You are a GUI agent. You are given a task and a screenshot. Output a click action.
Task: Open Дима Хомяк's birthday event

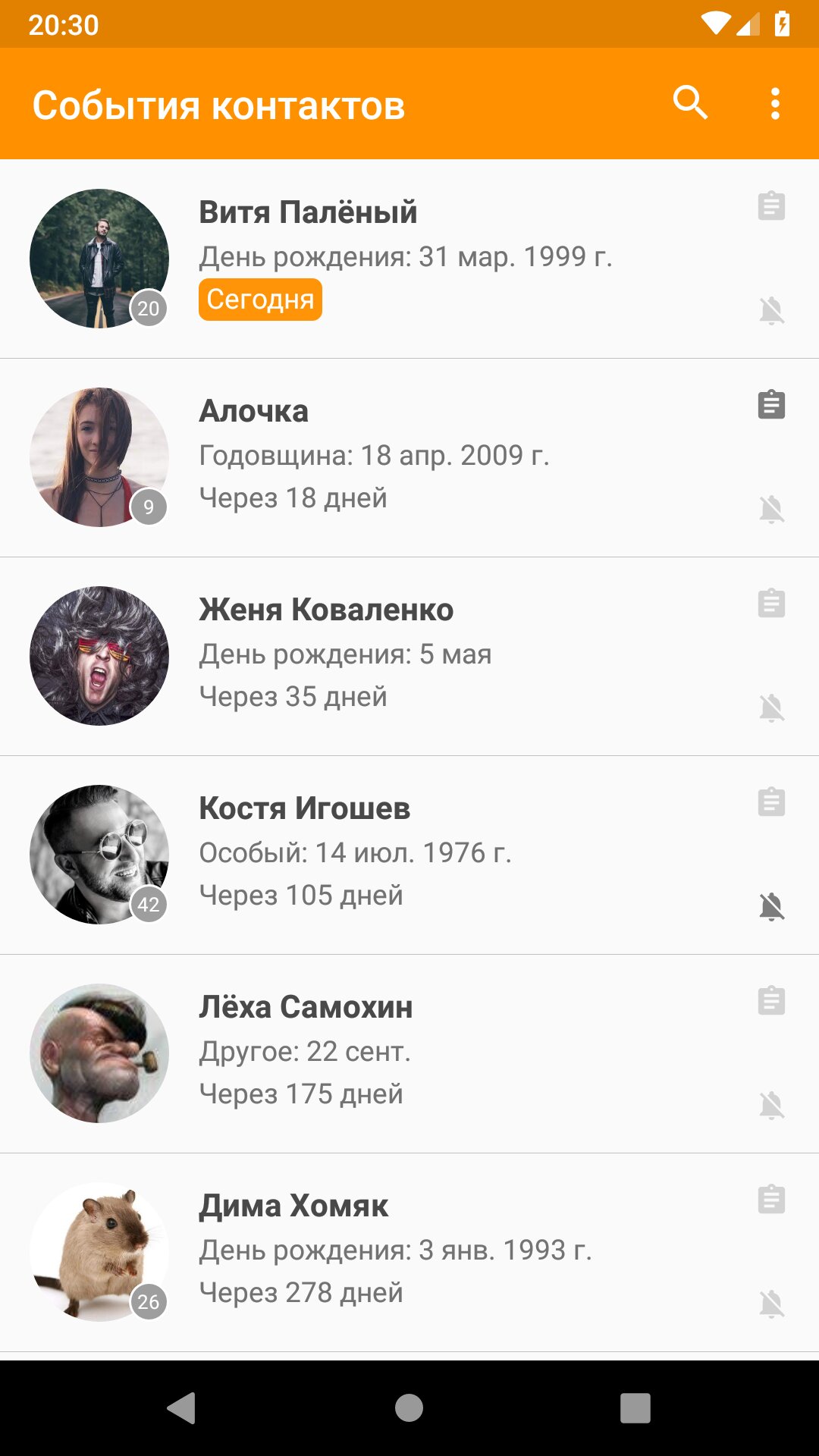tap(409, 1253)
